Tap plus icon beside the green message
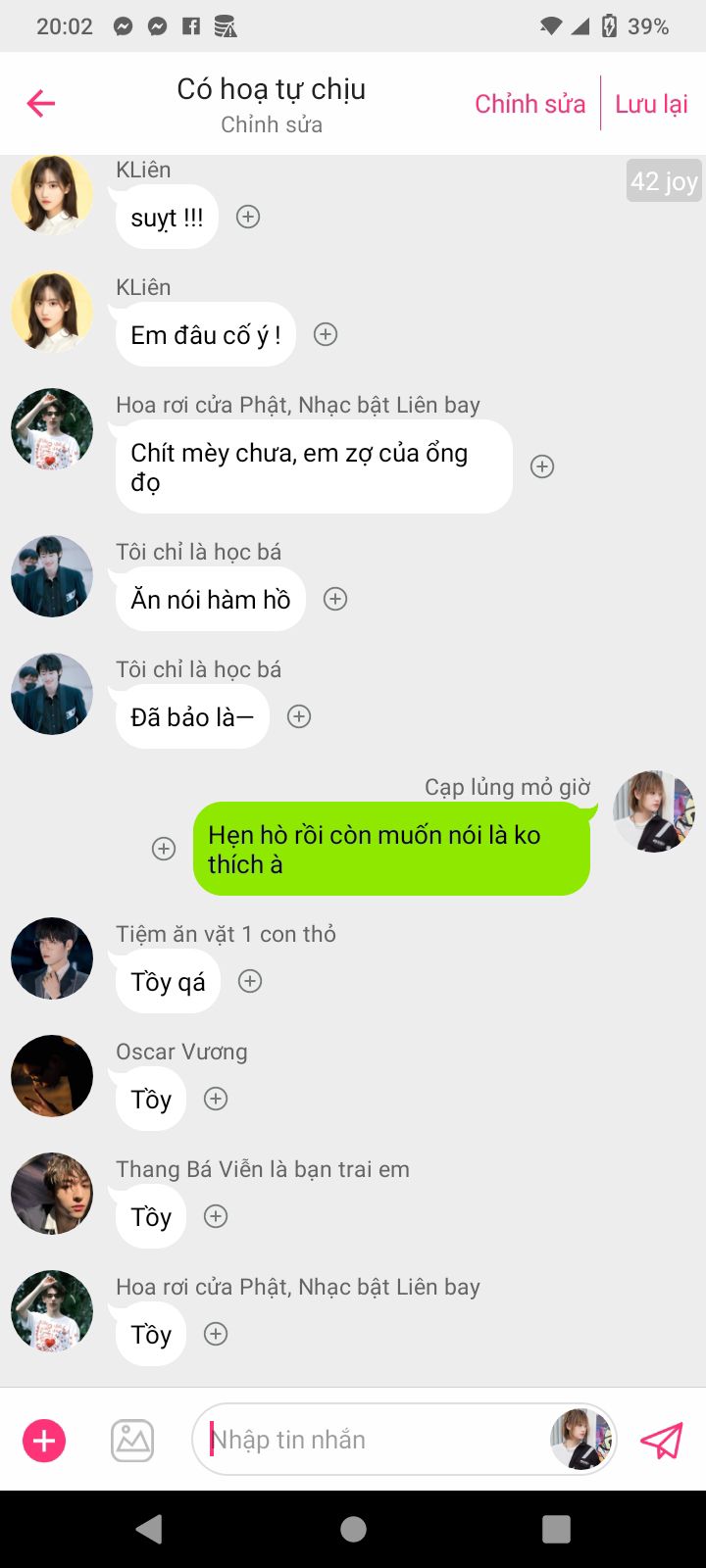706x1568 pixels. (164, 849)
